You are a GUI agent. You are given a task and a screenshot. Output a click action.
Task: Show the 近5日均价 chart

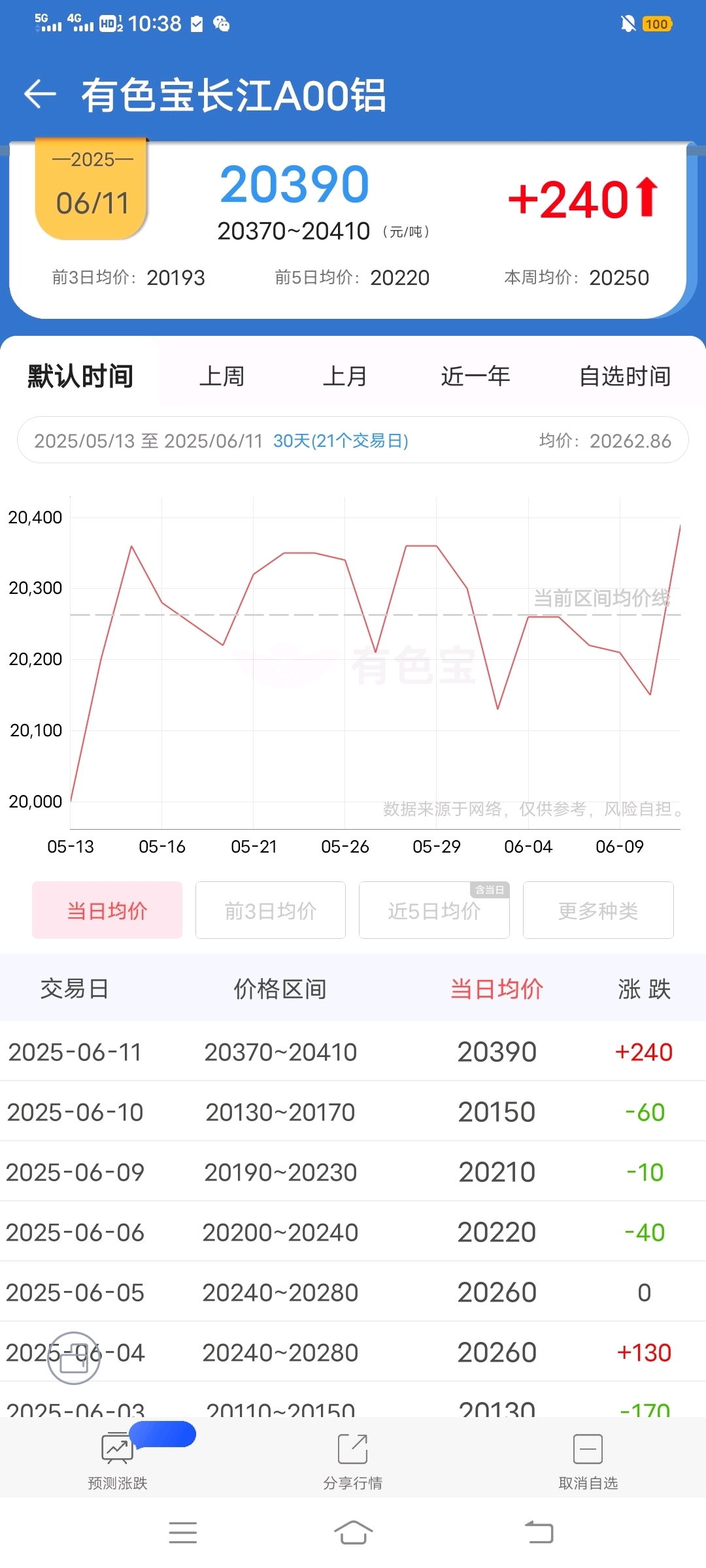pyautogui.click(x=434, y=910)
